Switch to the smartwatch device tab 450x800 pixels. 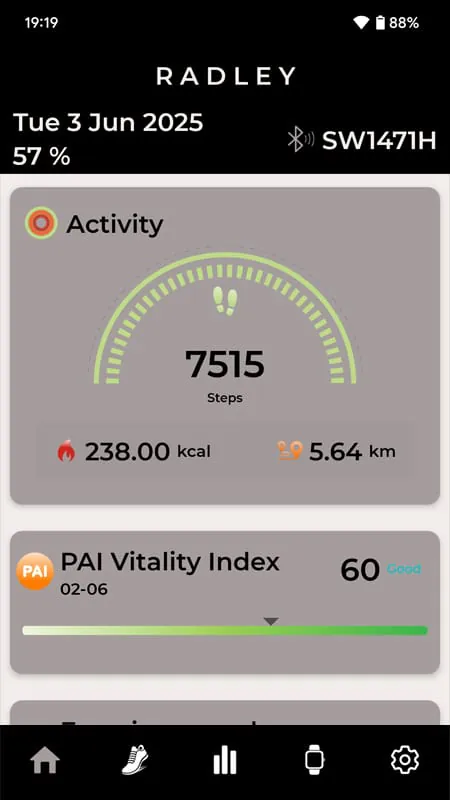315,760
